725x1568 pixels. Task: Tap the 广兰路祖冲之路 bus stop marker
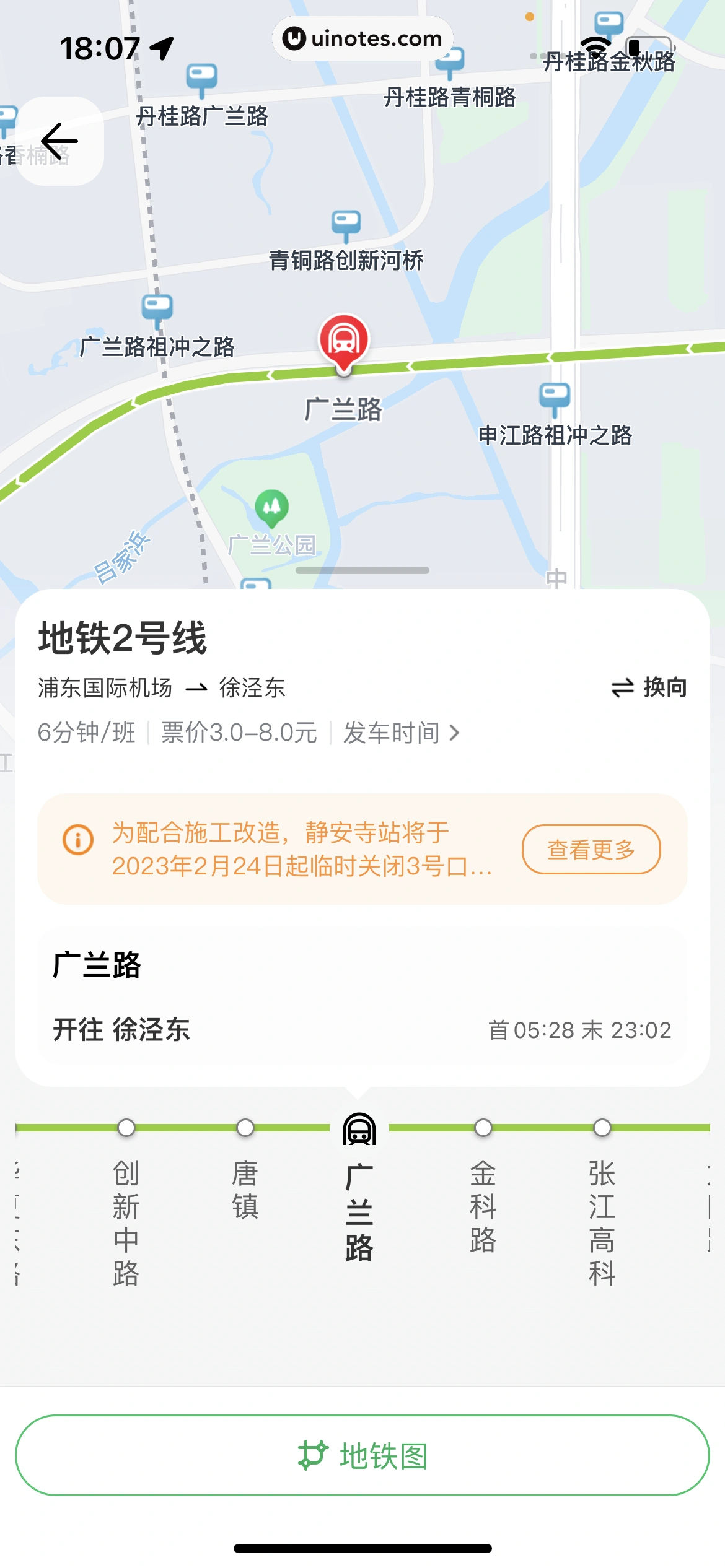157,309
